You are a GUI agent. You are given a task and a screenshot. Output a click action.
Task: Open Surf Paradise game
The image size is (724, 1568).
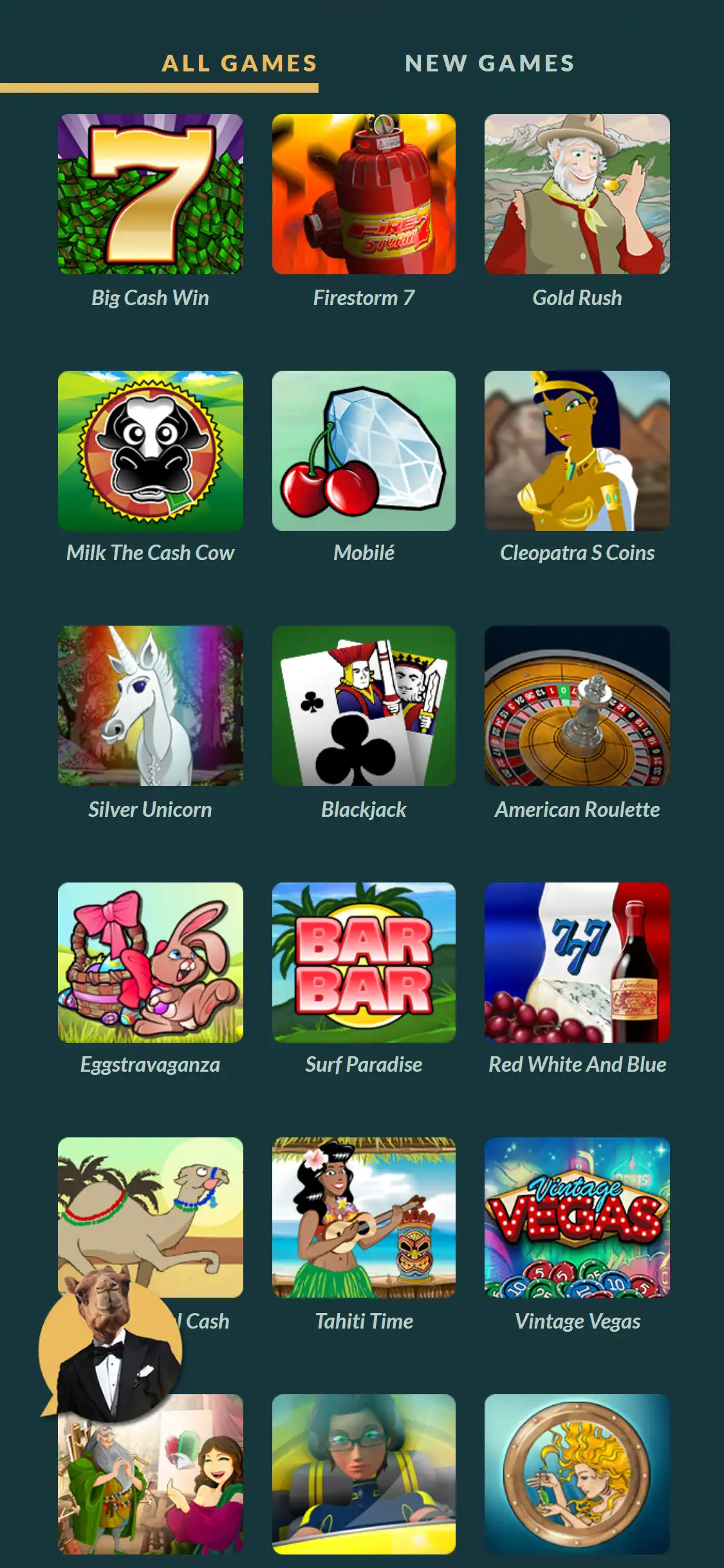[364, 962]
